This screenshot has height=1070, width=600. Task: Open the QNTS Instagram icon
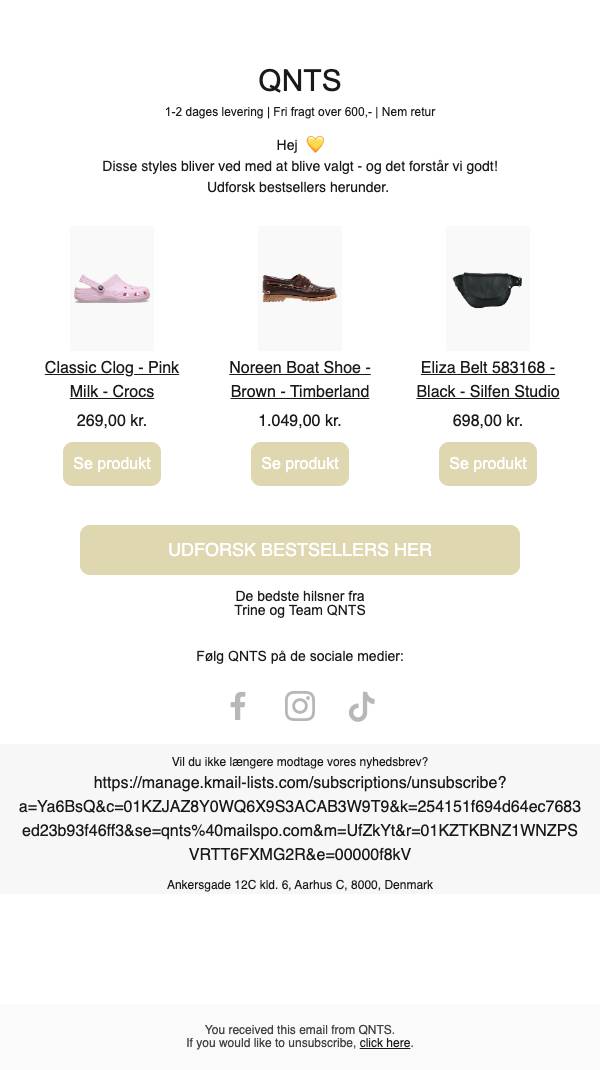tap(300, 706)
